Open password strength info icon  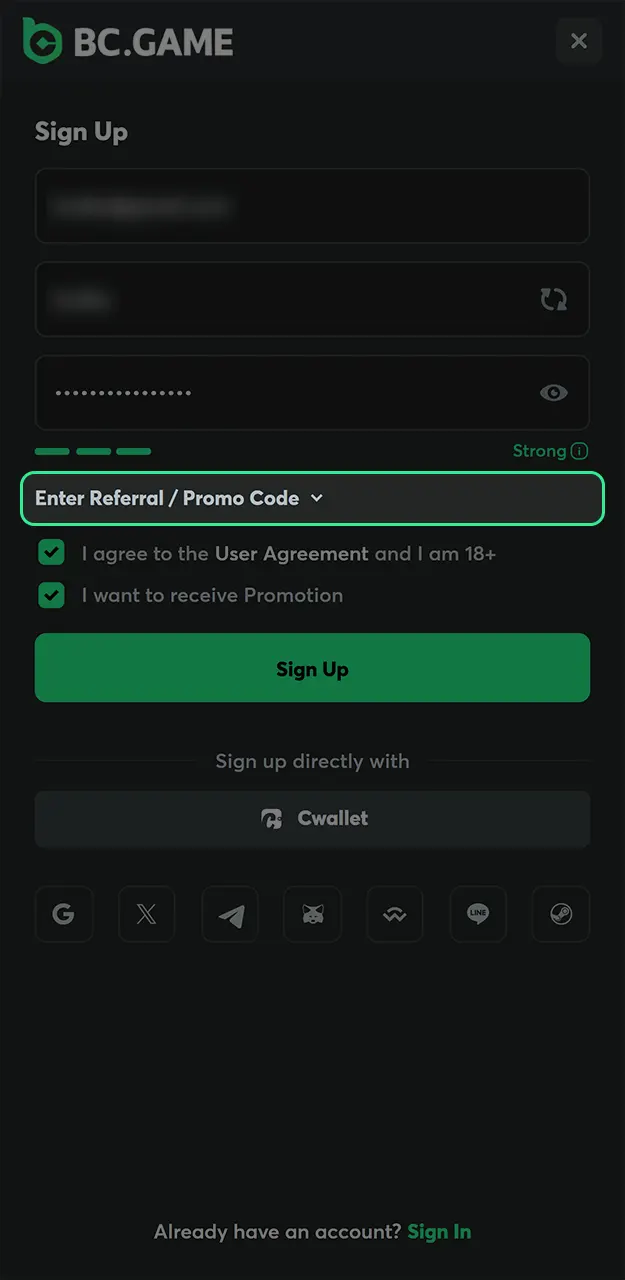tap(579, 451)
